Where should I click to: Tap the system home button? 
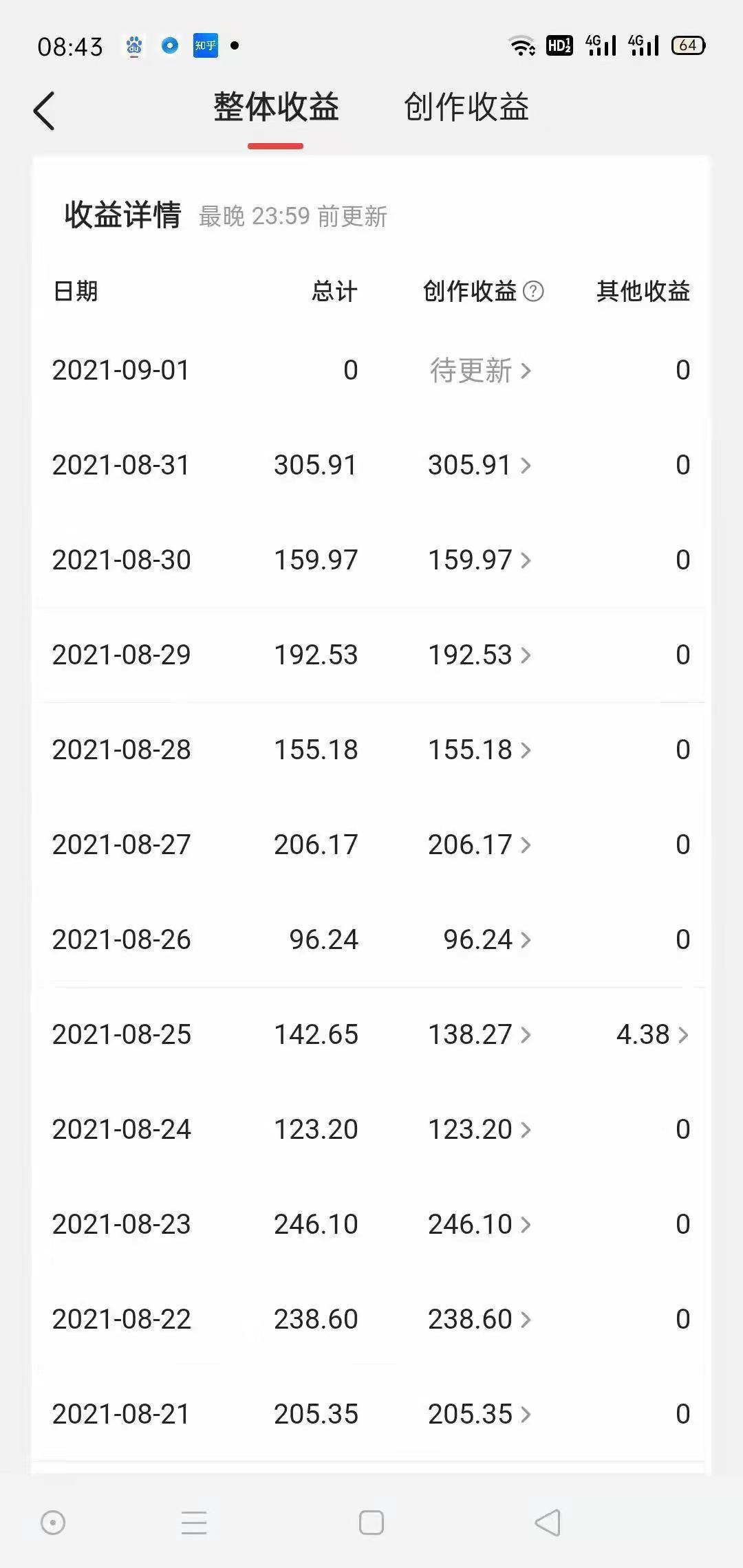[x=371, y=1523]
